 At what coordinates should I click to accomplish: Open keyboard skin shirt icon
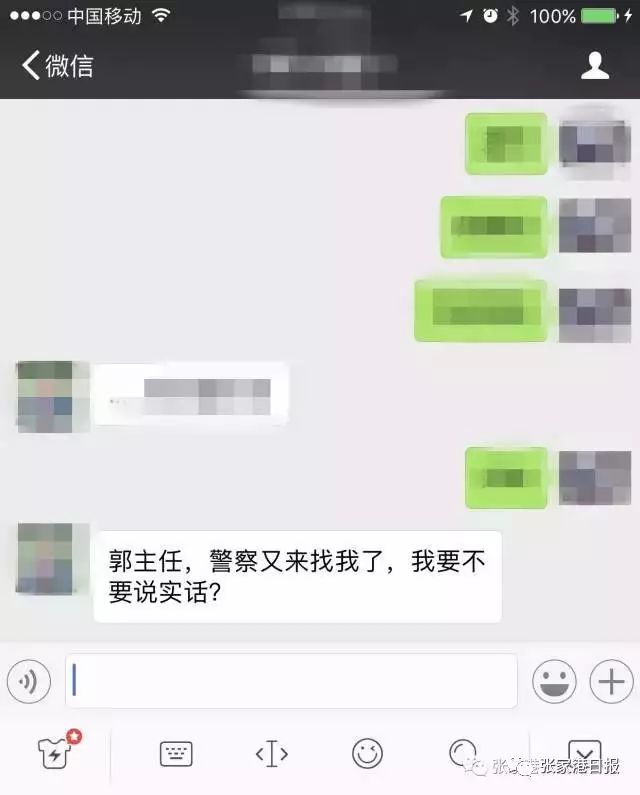click(x=57, y=752)
